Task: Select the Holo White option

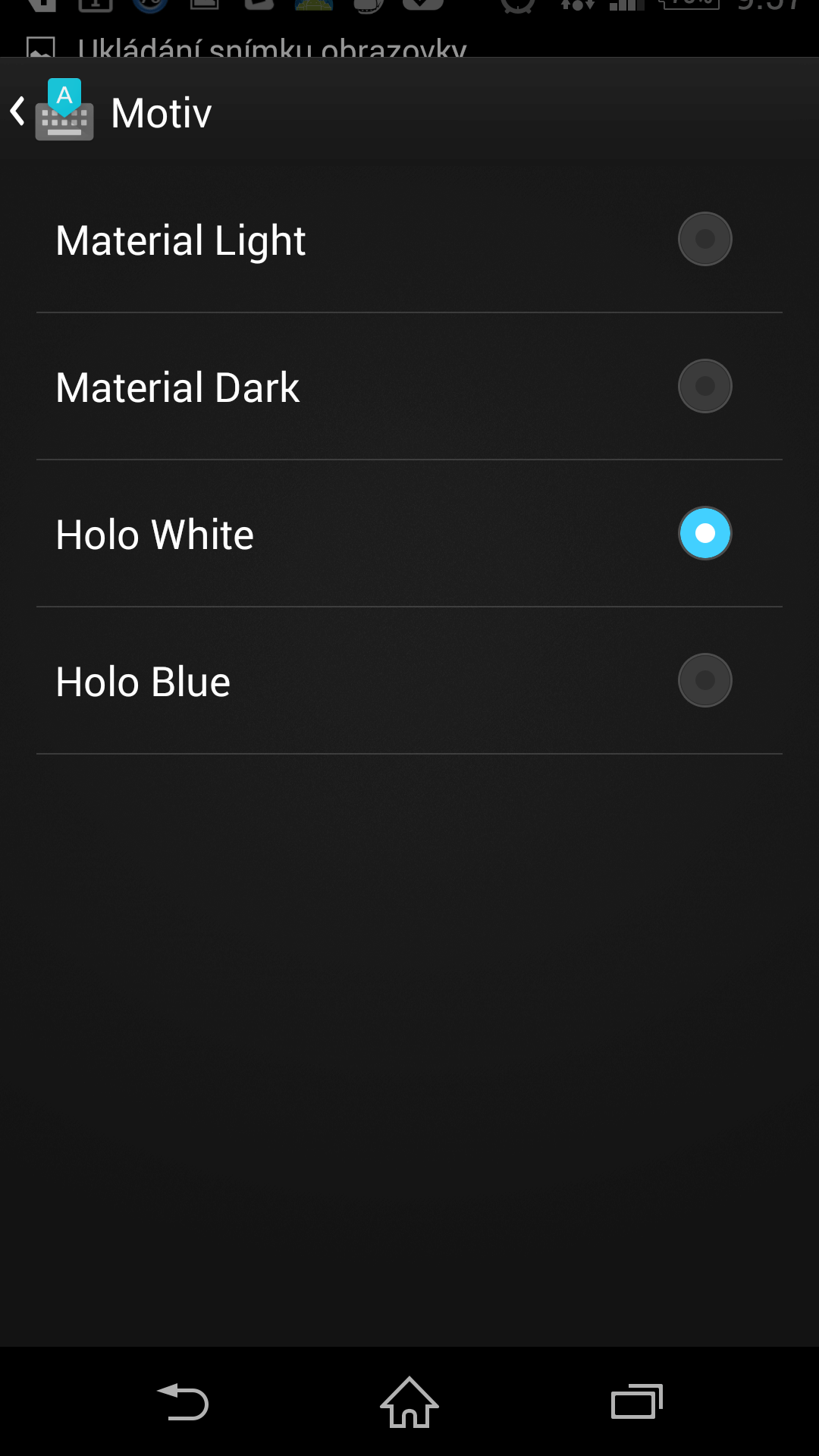Action: pos(409,534)
